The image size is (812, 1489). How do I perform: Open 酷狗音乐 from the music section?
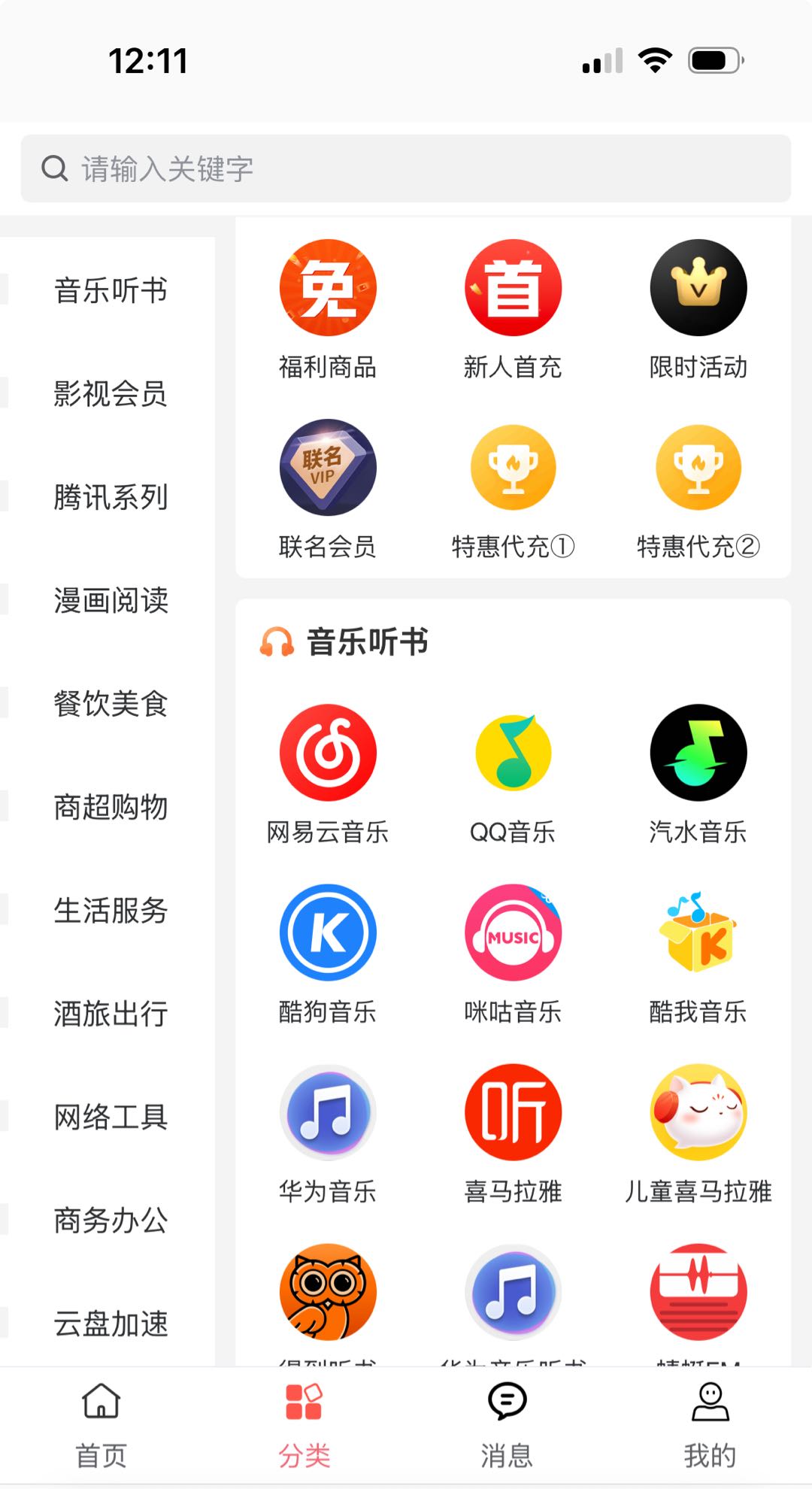coord(328,933)
